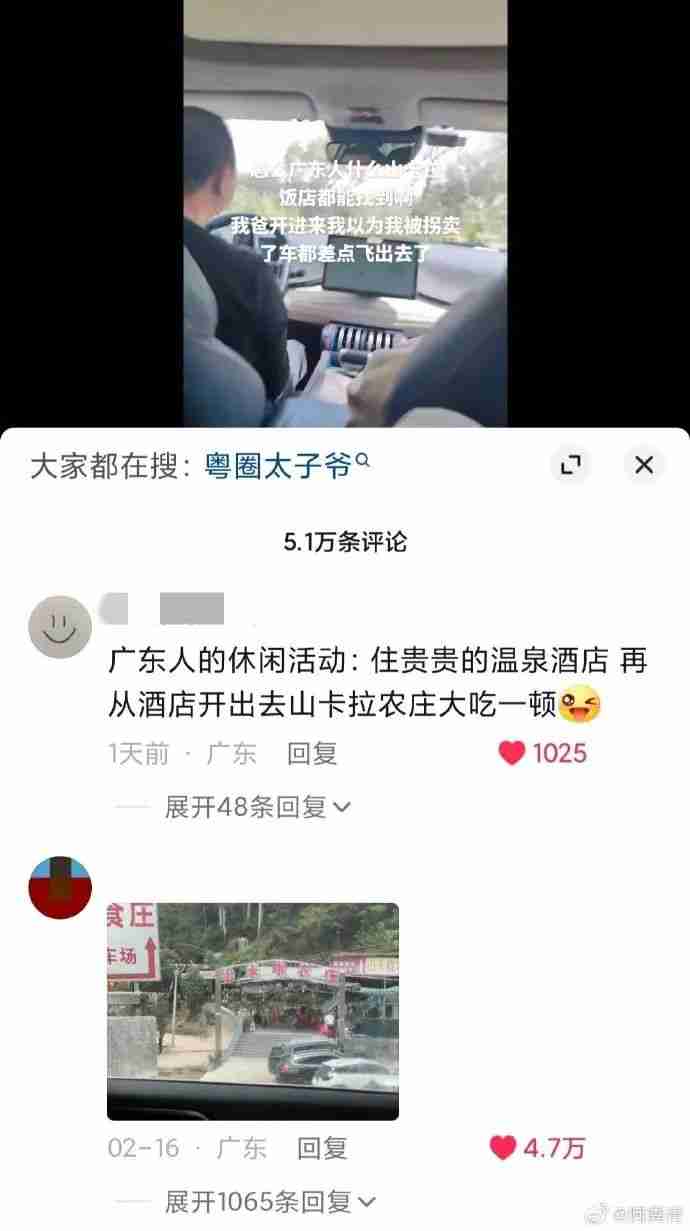Like the photo comment with 4.7万 likes
Screen dimensions: 690x1231
[x=502, y=1148]
